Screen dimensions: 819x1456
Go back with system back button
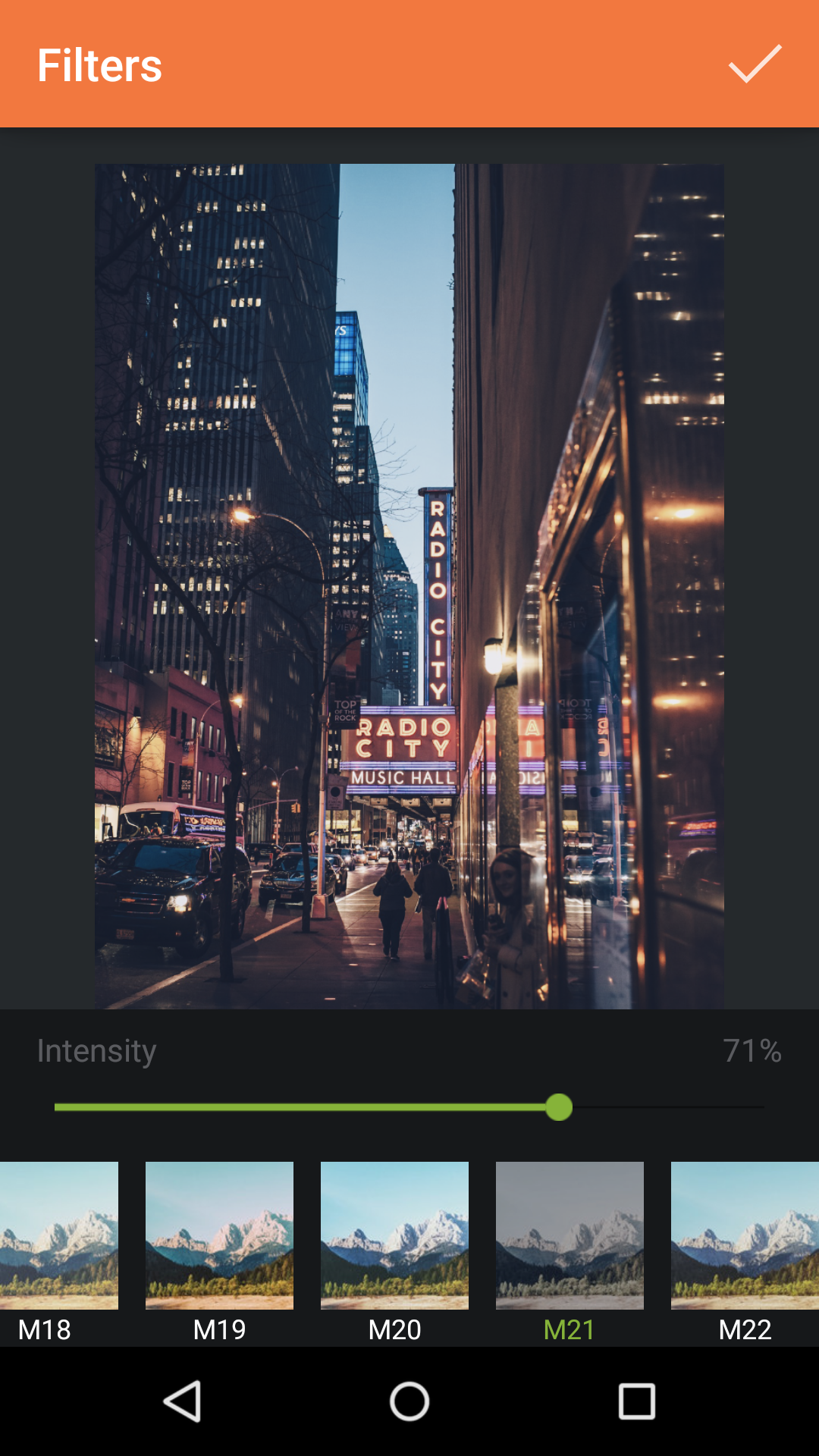coord(182,1401)
